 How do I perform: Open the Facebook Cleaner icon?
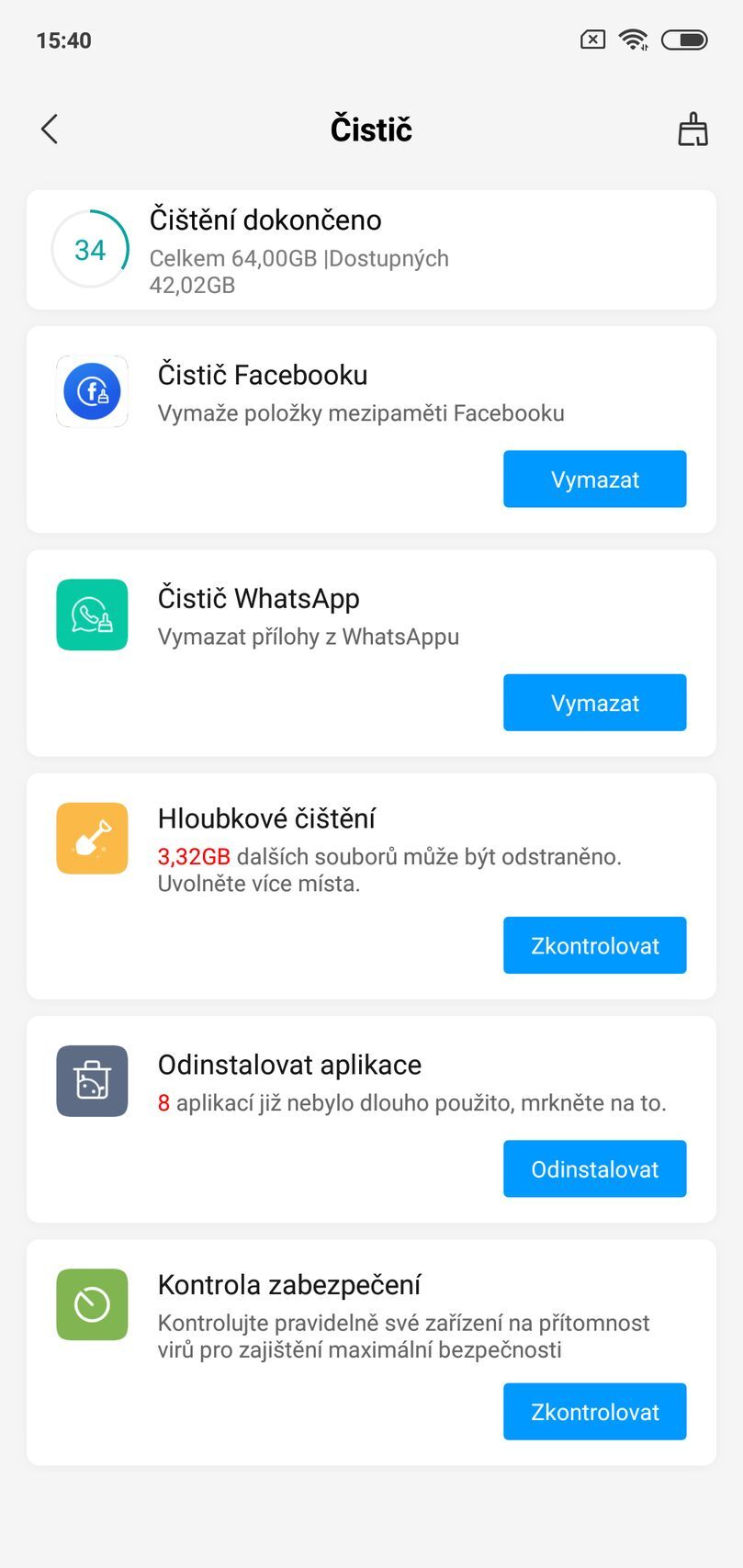tap(91, 390)
